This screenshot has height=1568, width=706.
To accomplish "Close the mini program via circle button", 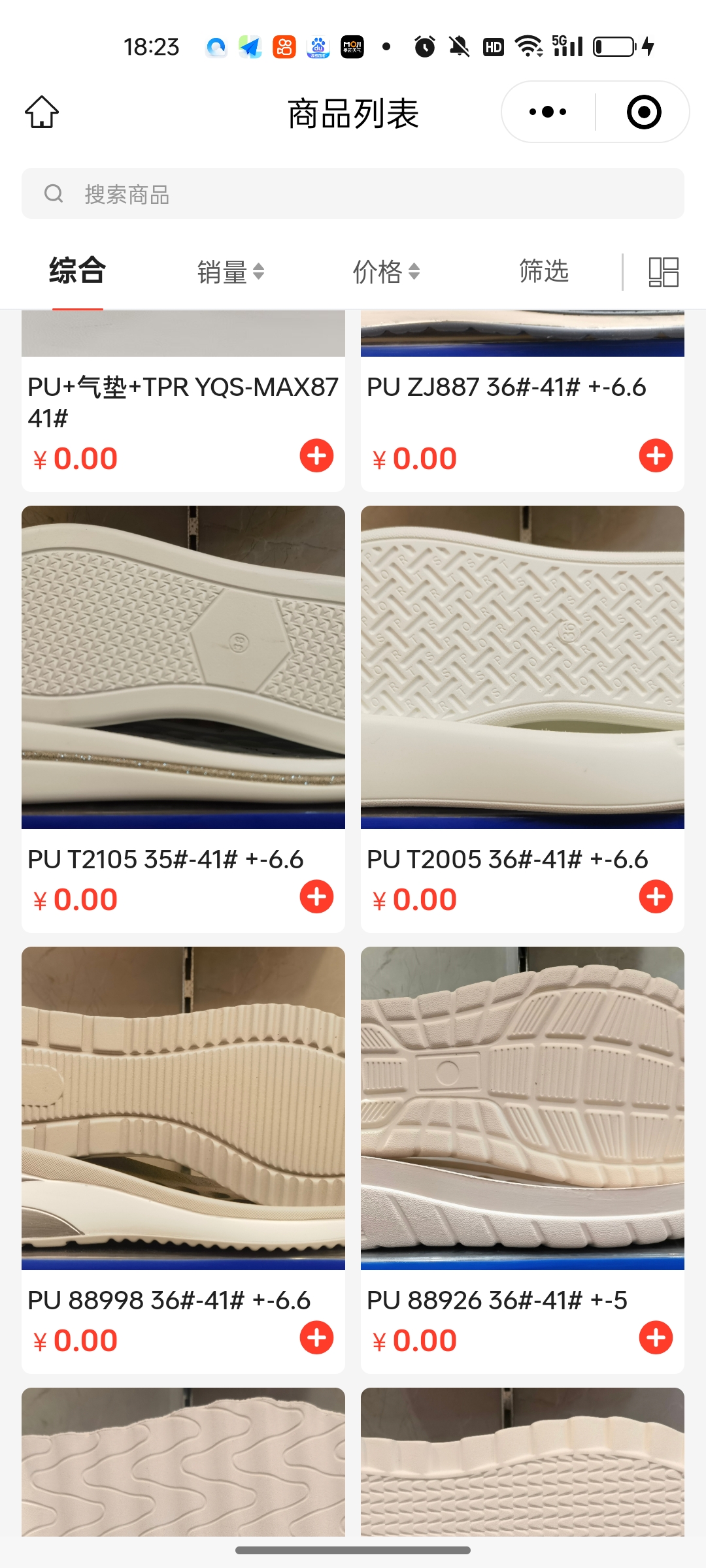I will (644, 112).
